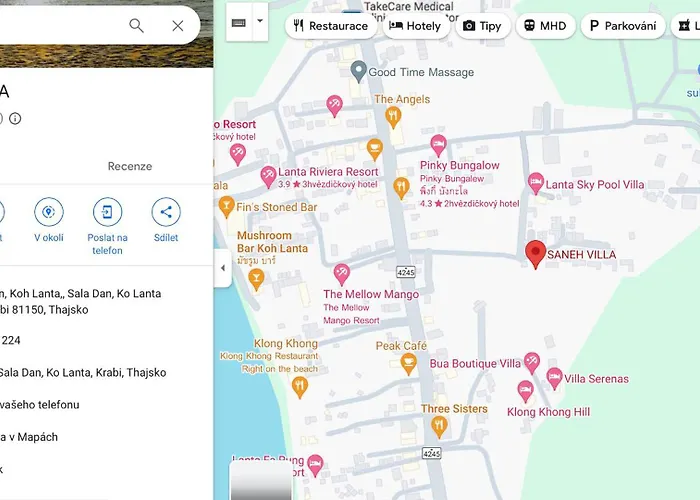
Task: Open Pinky Bungalow hotel marker
Action: click(438, 144)
